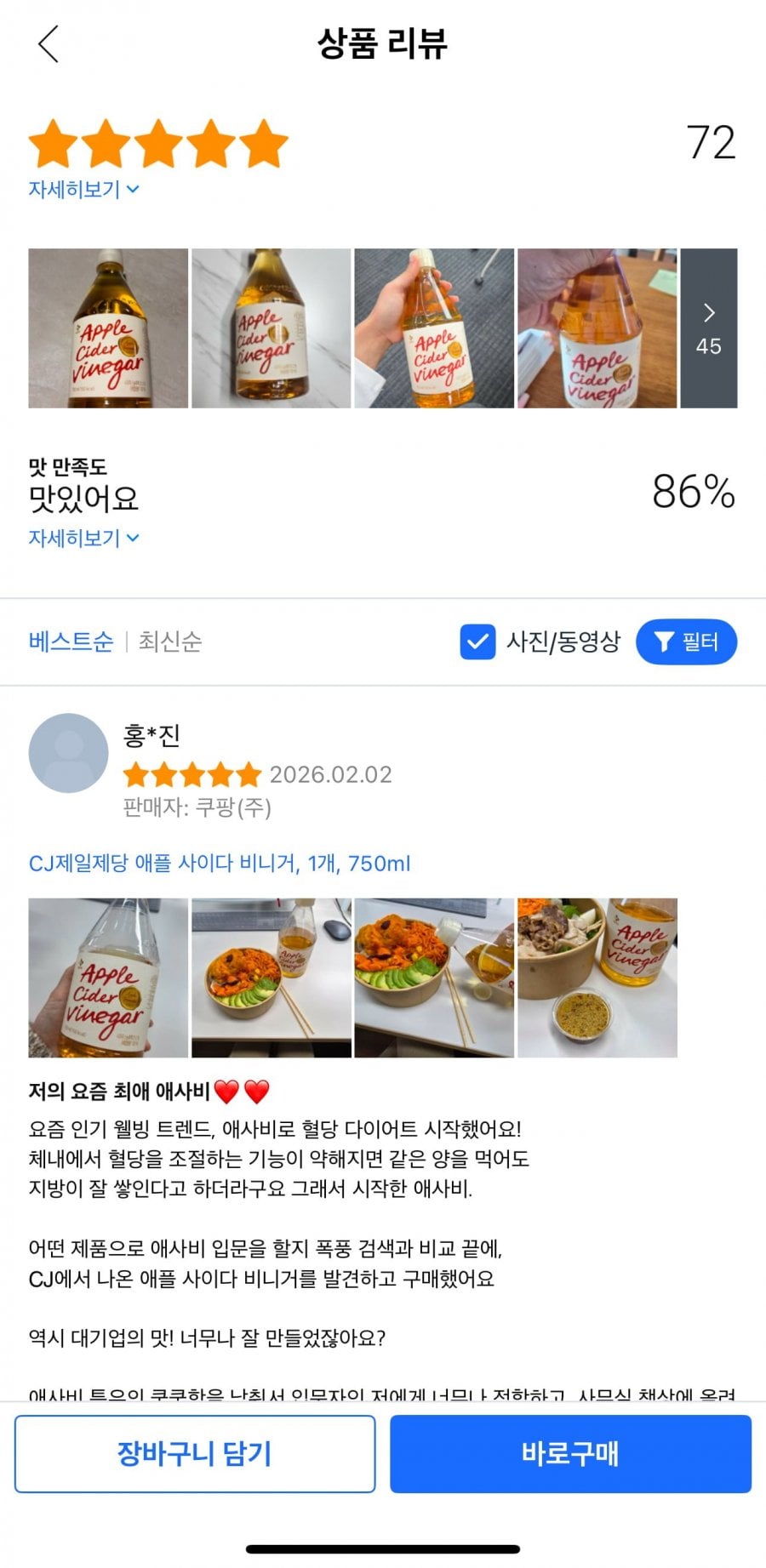Go back from the 상품 리뷰 page
The height and width of the screenshot is (1568, 766).
[49, 43]
